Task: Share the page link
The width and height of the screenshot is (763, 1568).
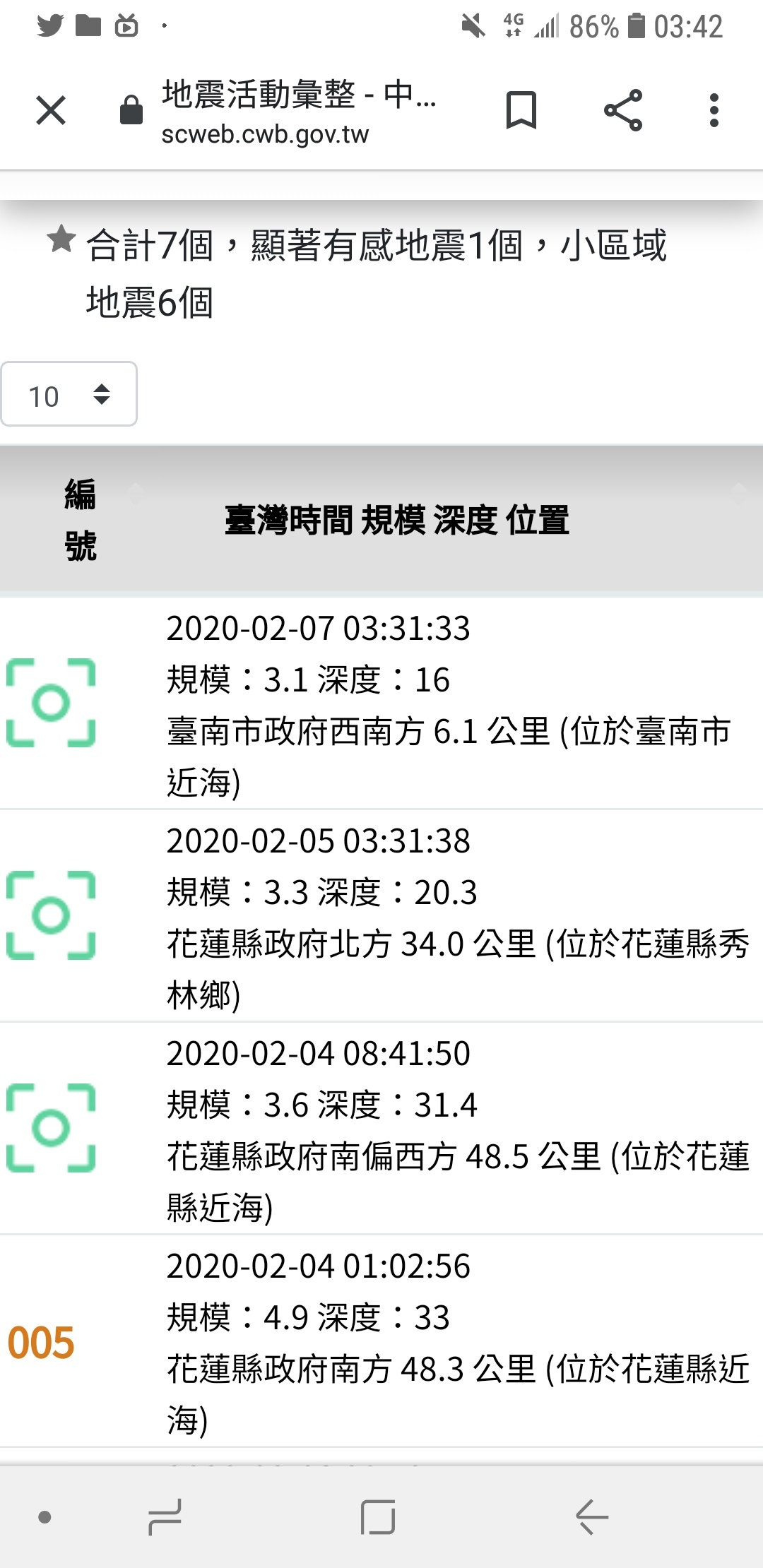Action: tap(623, 110)
